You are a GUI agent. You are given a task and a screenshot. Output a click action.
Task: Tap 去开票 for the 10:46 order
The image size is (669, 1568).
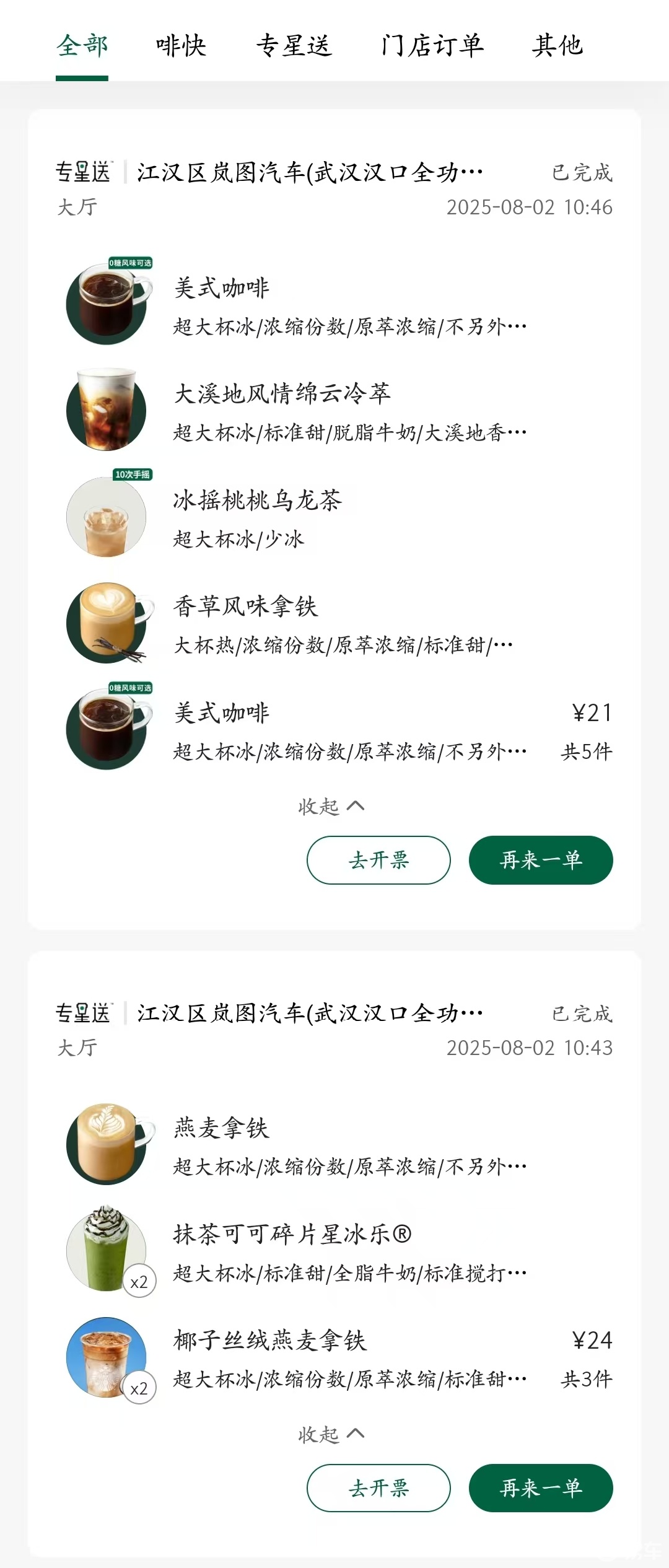(378, 860)
